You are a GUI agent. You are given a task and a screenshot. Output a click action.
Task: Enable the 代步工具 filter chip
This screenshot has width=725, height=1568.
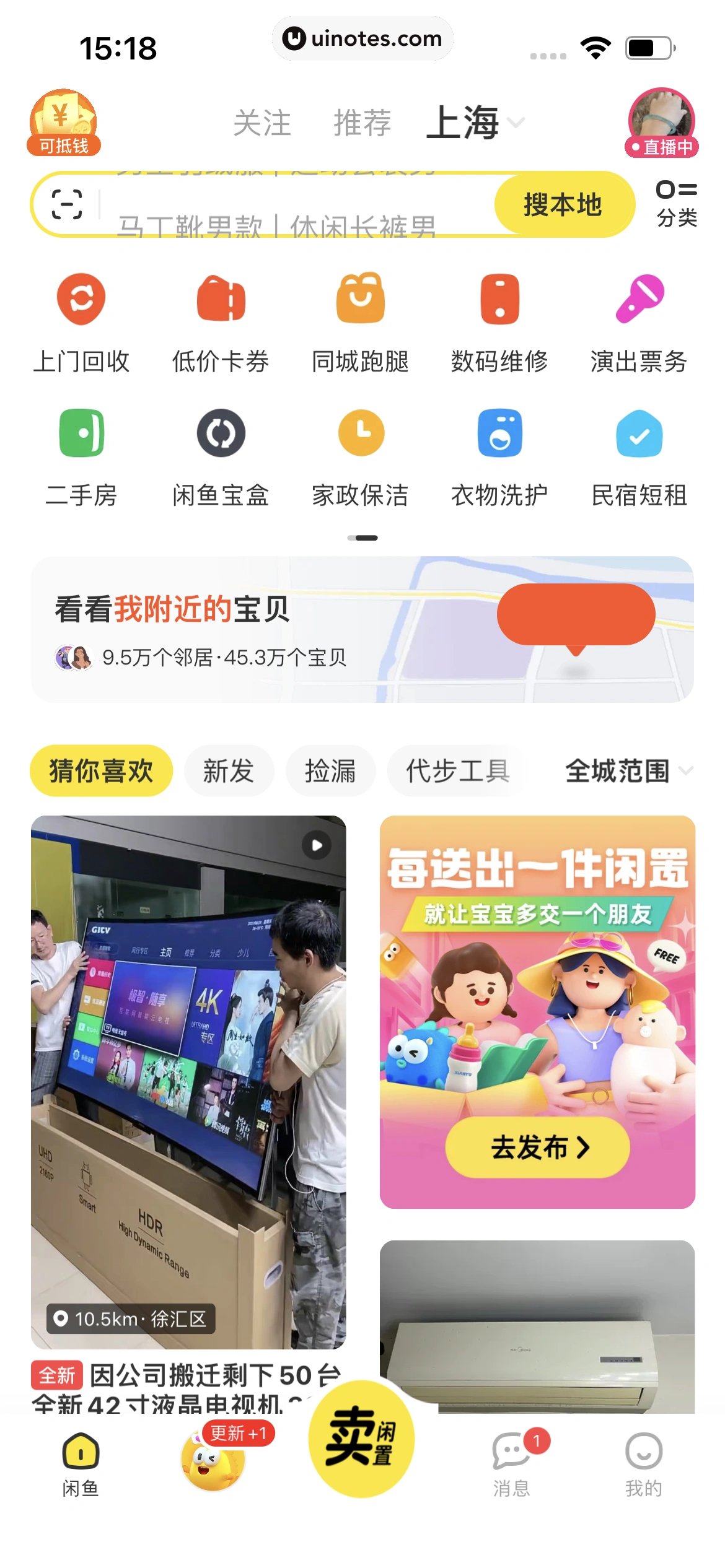(x=457, y=770)
